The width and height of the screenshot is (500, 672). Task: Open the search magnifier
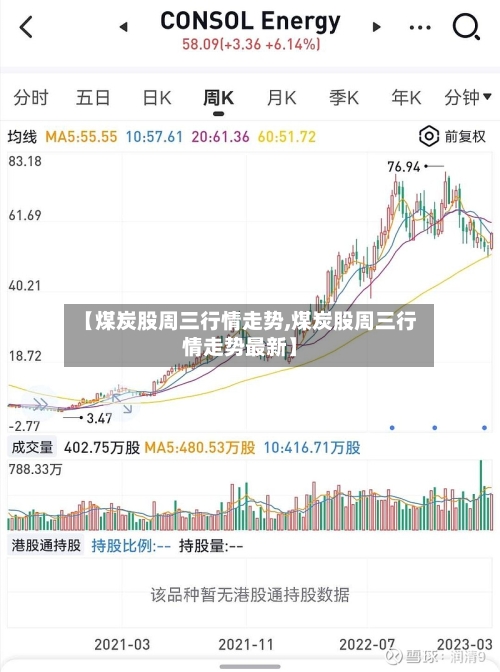point(466,27)
